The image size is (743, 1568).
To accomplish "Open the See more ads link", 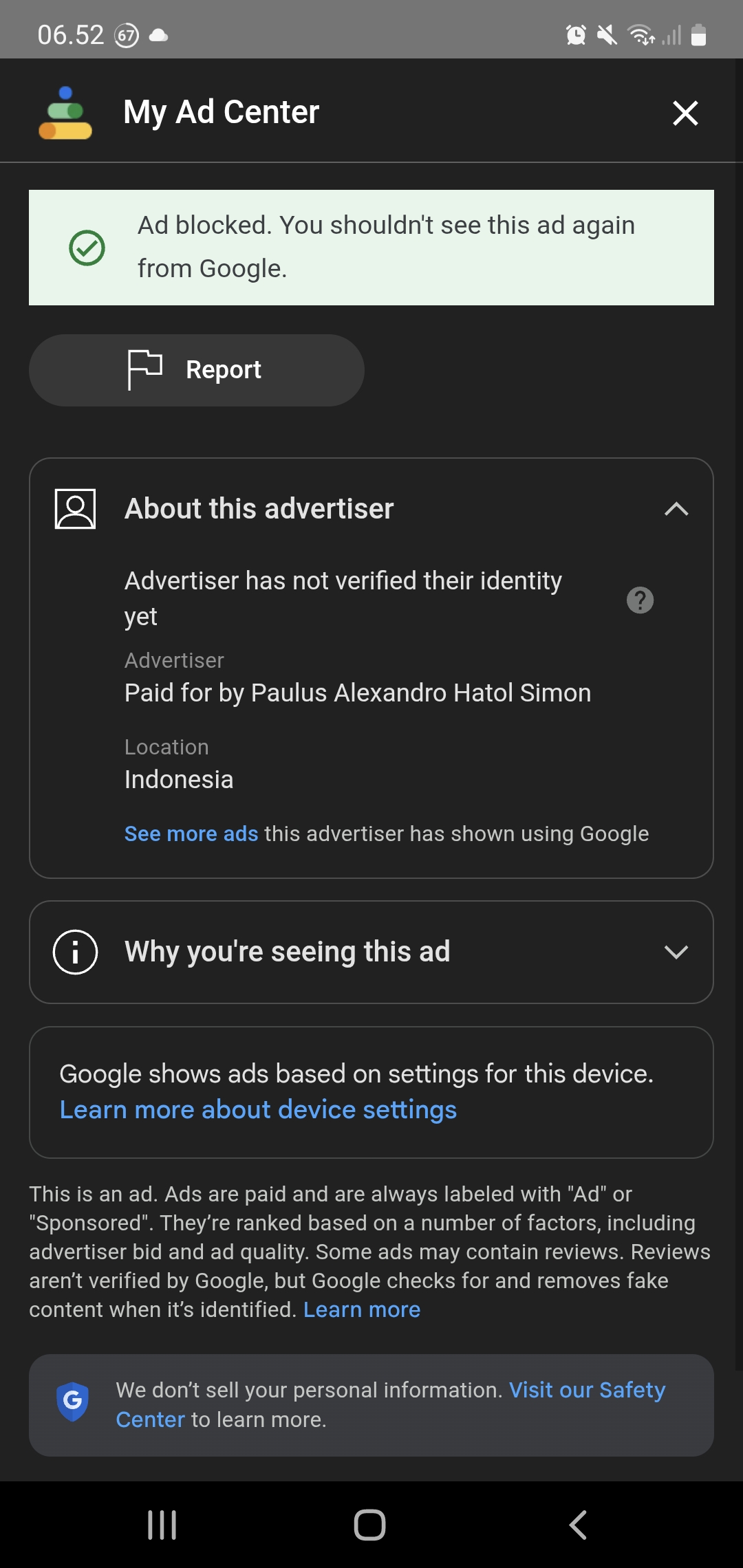I will 191,834.
